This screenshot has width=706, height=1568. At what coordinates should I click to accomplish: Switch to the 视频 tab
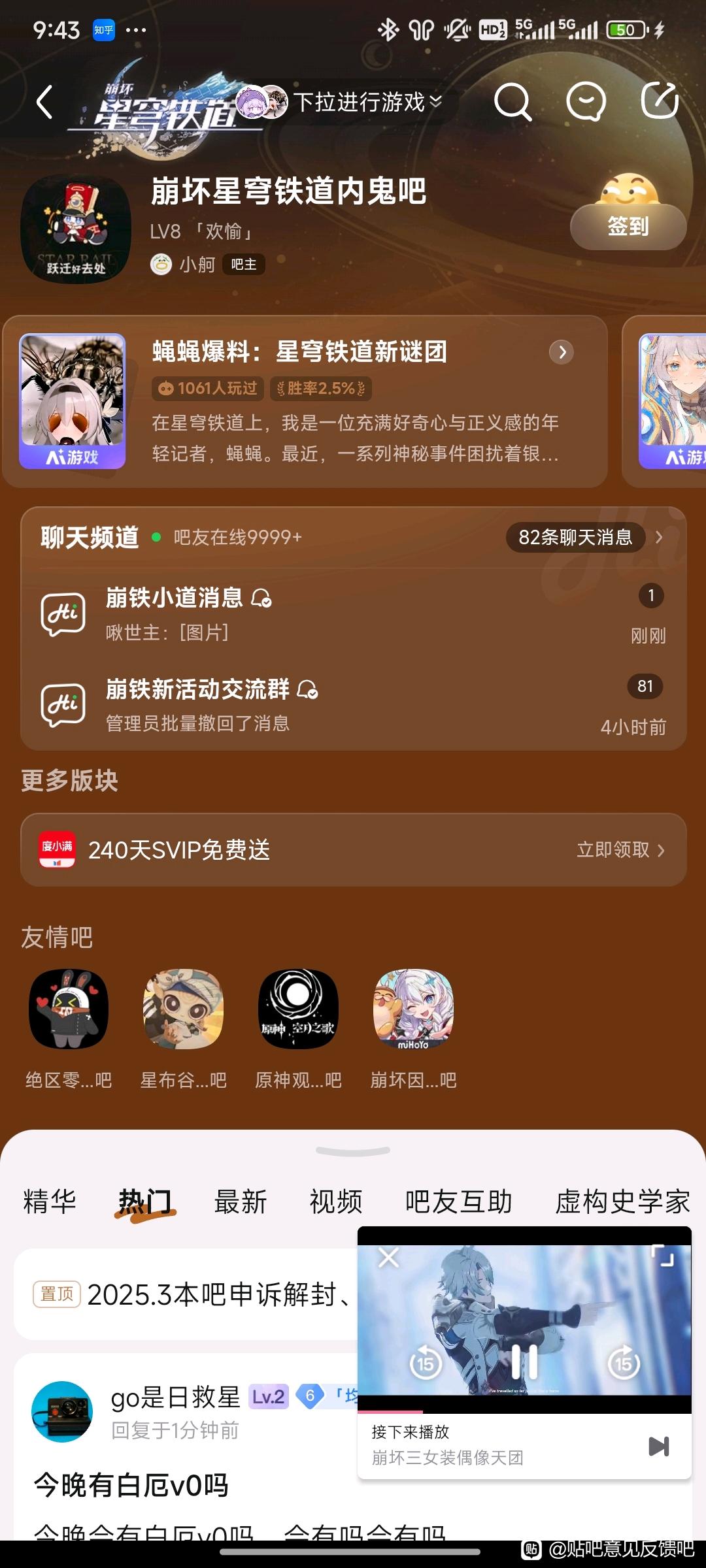[x=336, y=1201]
